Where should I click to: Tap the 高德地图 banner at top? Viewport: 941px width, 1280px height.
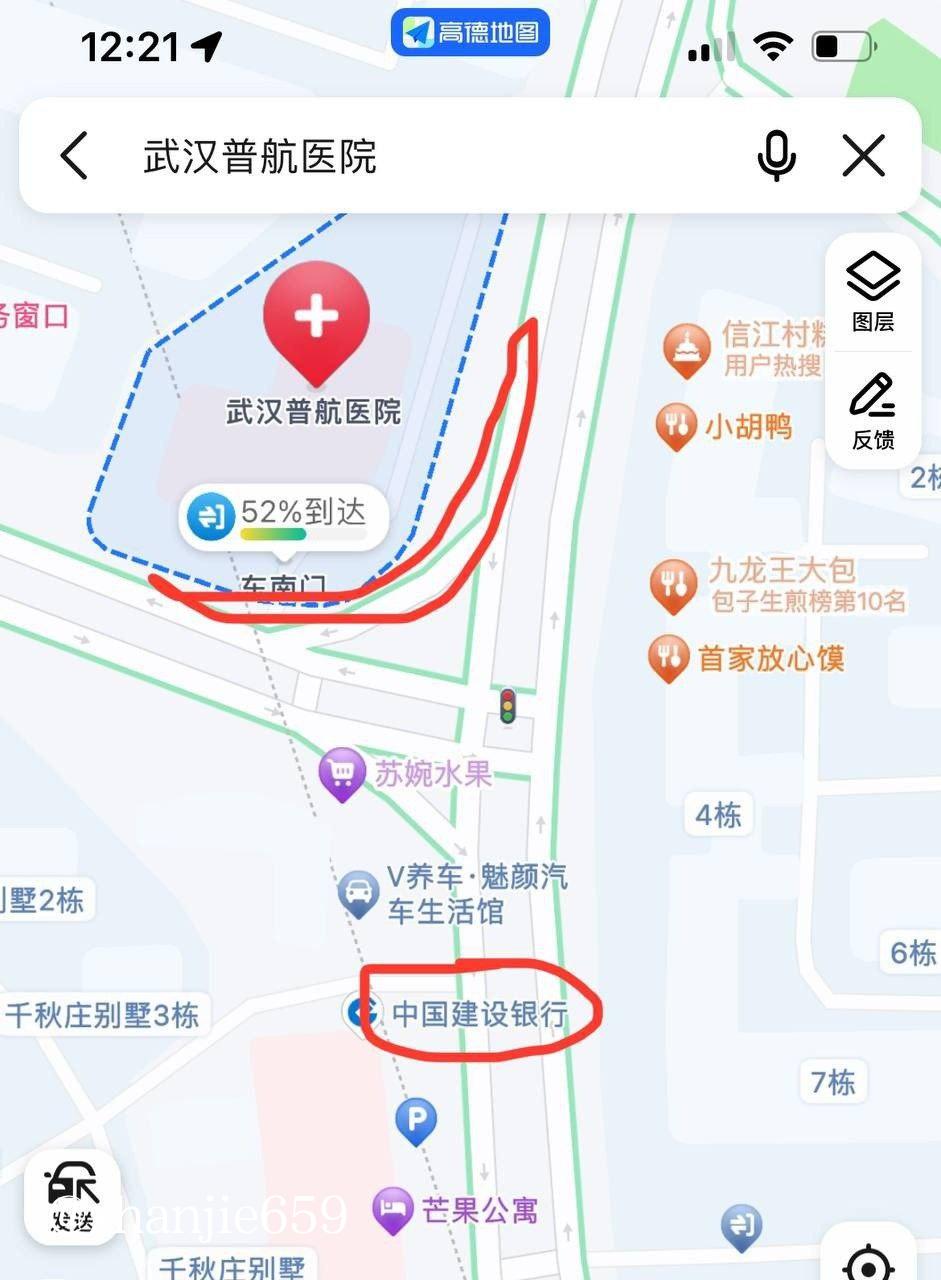coord(470,32)
